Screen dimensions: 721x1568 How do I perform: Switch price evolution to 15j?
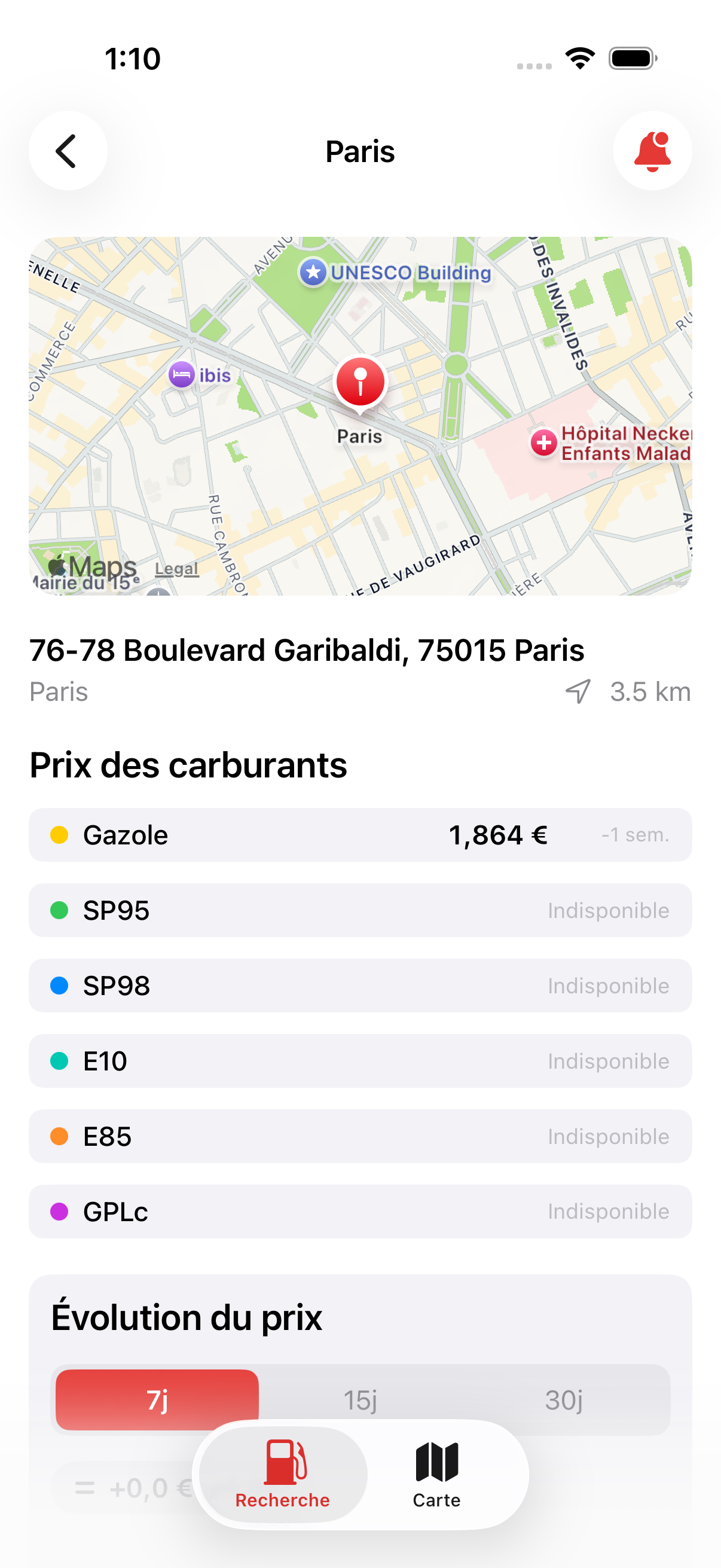pos(360,1399)
